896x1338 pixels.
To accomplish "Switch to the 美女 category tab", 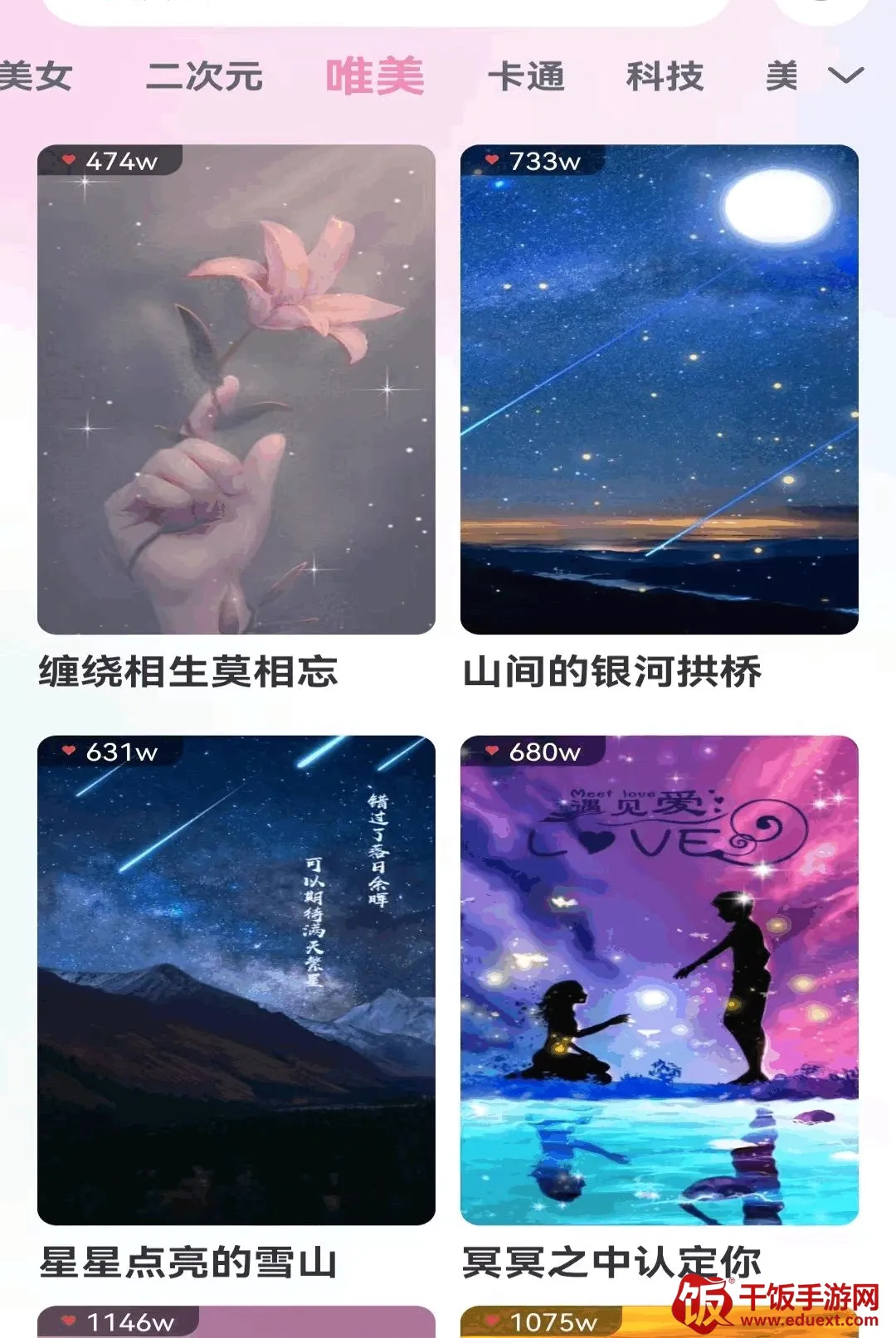I will [35, 76].
